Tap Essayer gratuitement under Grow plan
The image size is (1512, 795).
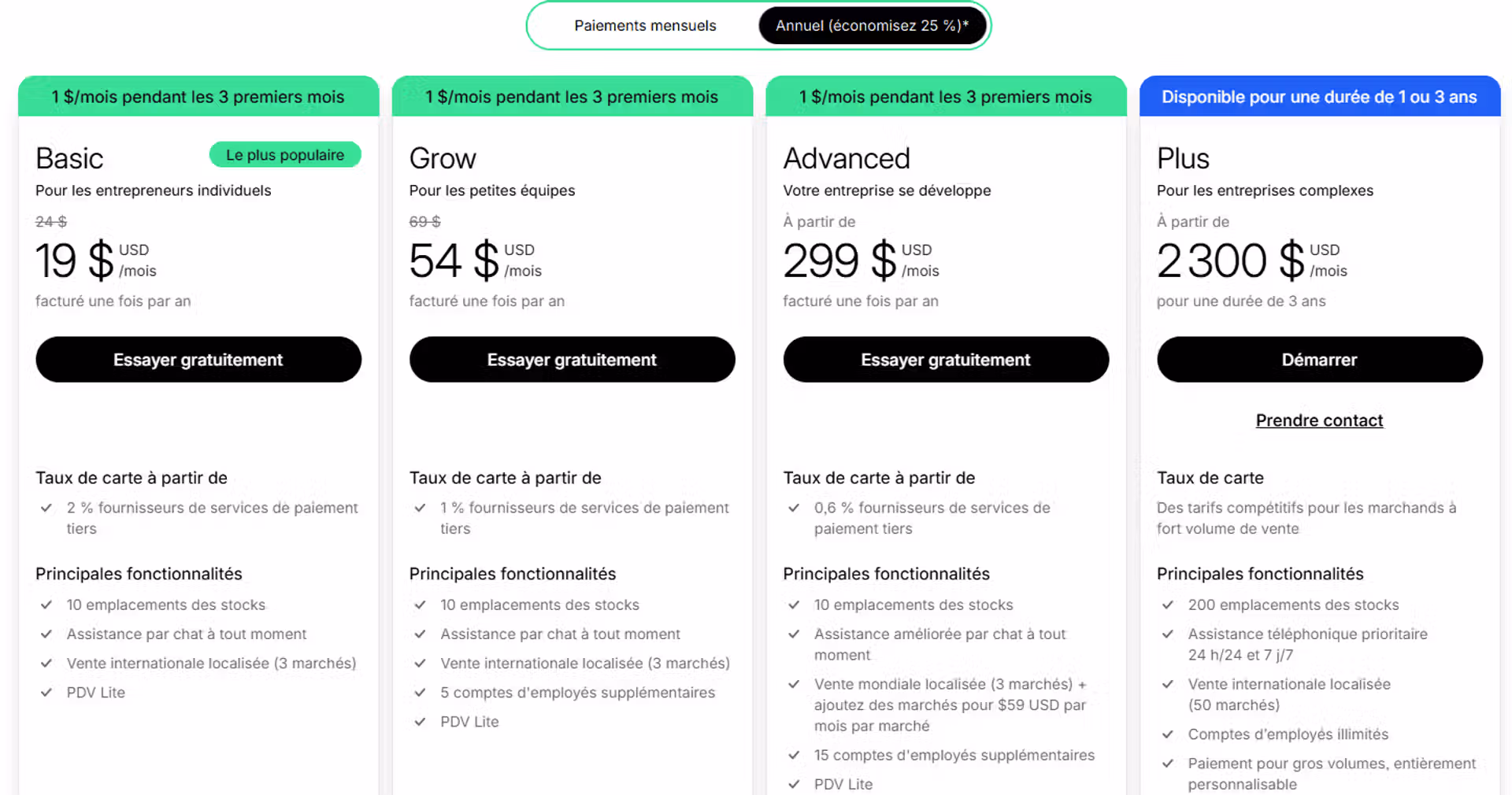[572, 360]
